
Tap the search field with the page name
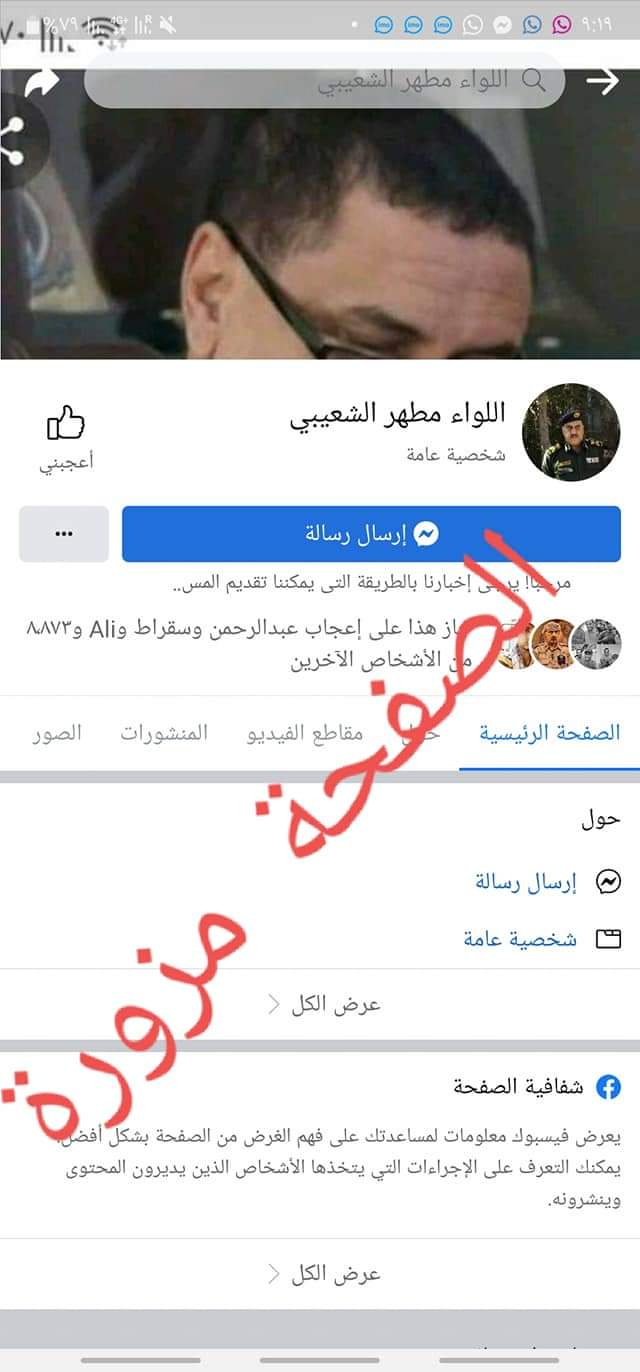pyautogui.click(x=325, y=80)
